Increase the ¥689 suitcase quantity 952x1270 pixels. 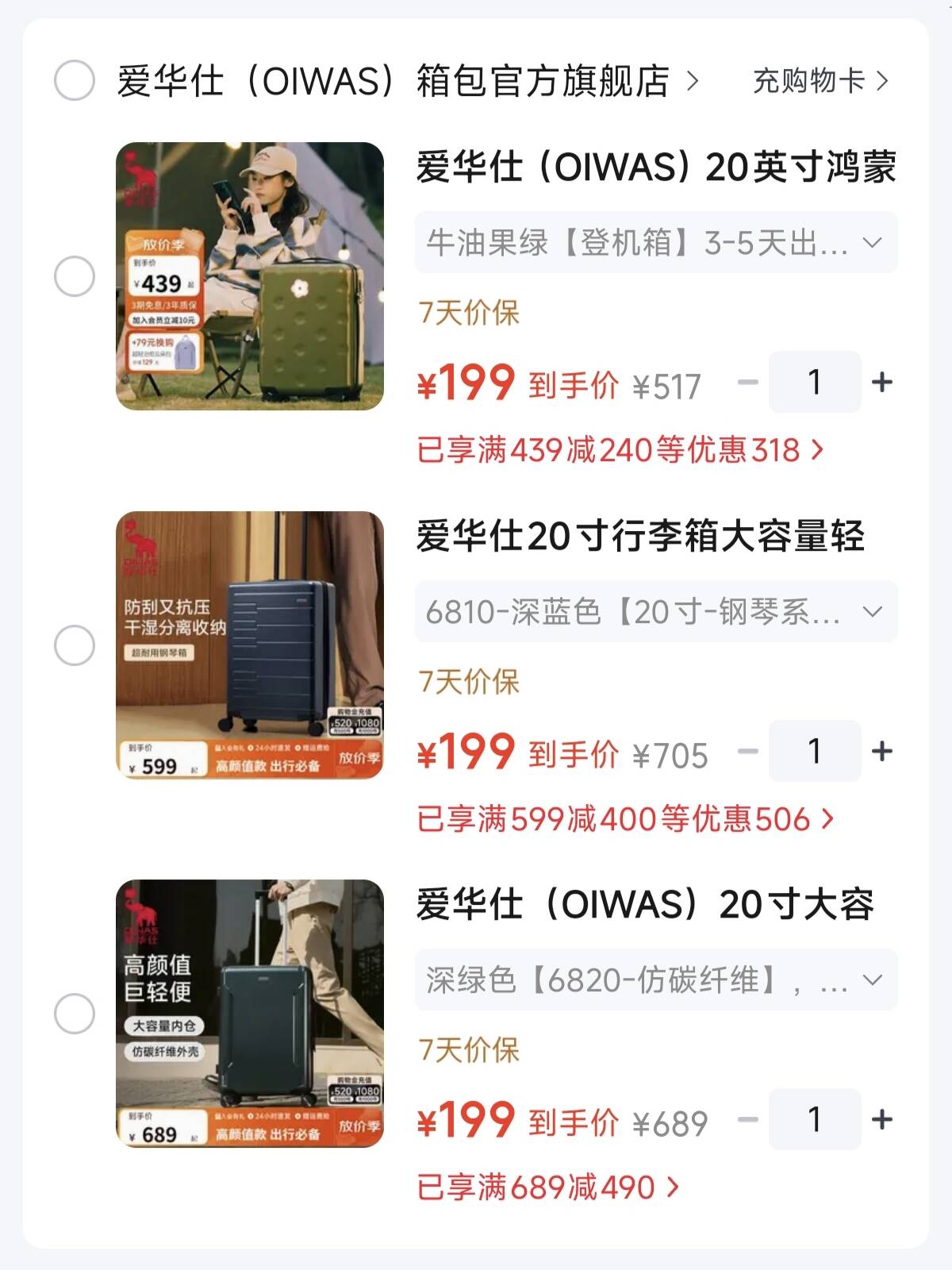point(882,1119)
